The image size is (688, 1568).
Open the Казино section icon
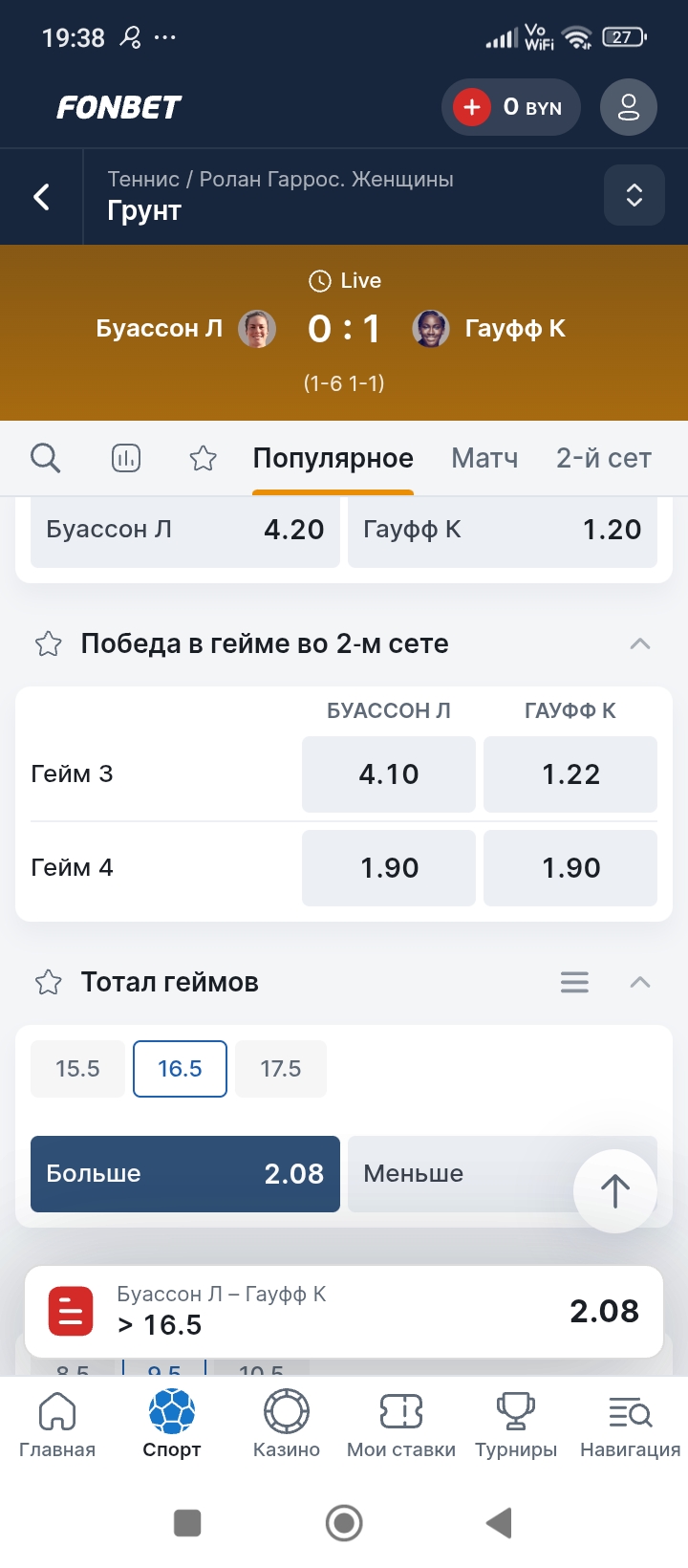click(x=286, y=1425)
